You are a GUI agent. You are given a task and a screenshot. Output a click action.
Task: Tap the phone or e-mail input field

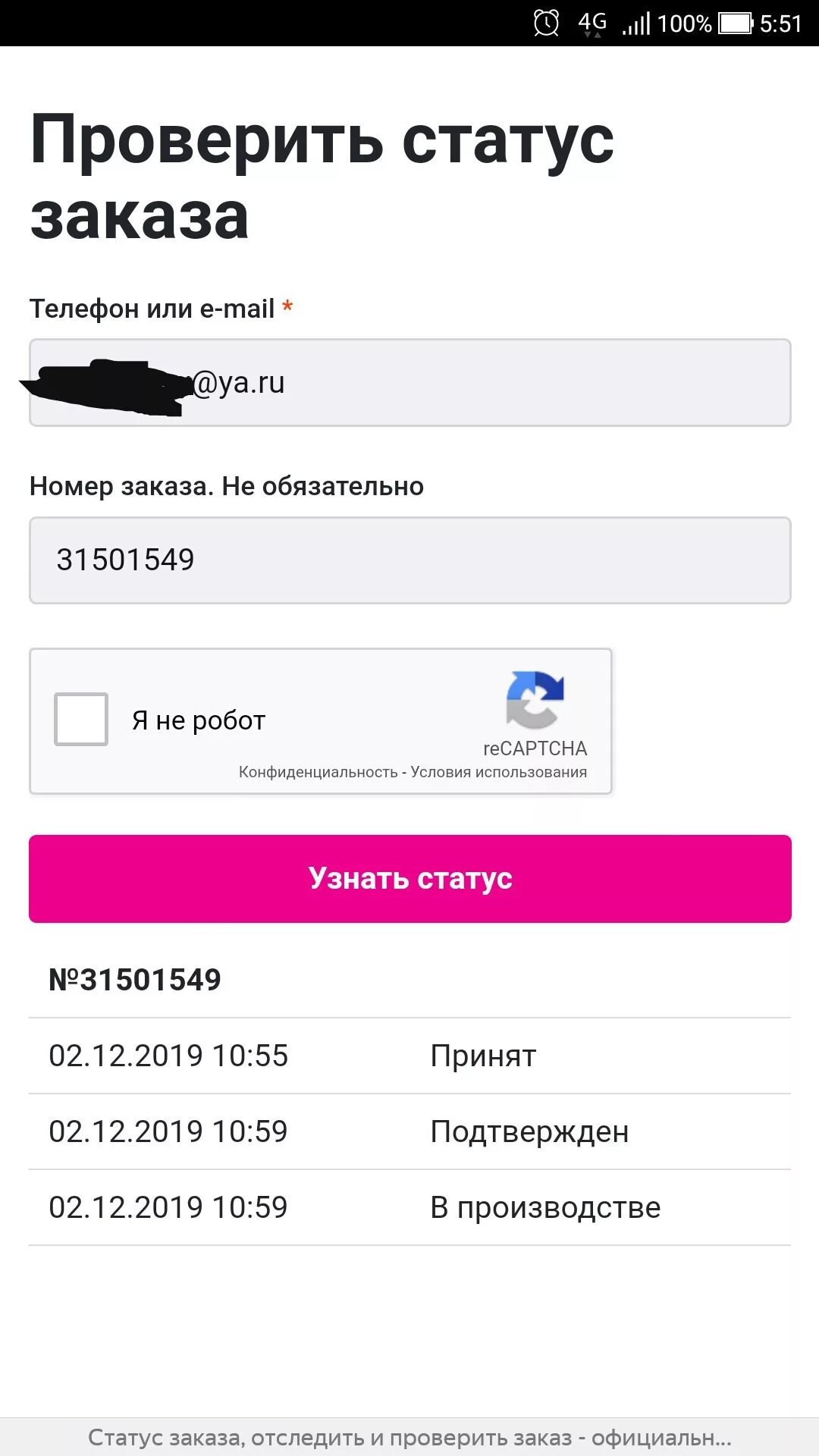(x=485, y=383)
